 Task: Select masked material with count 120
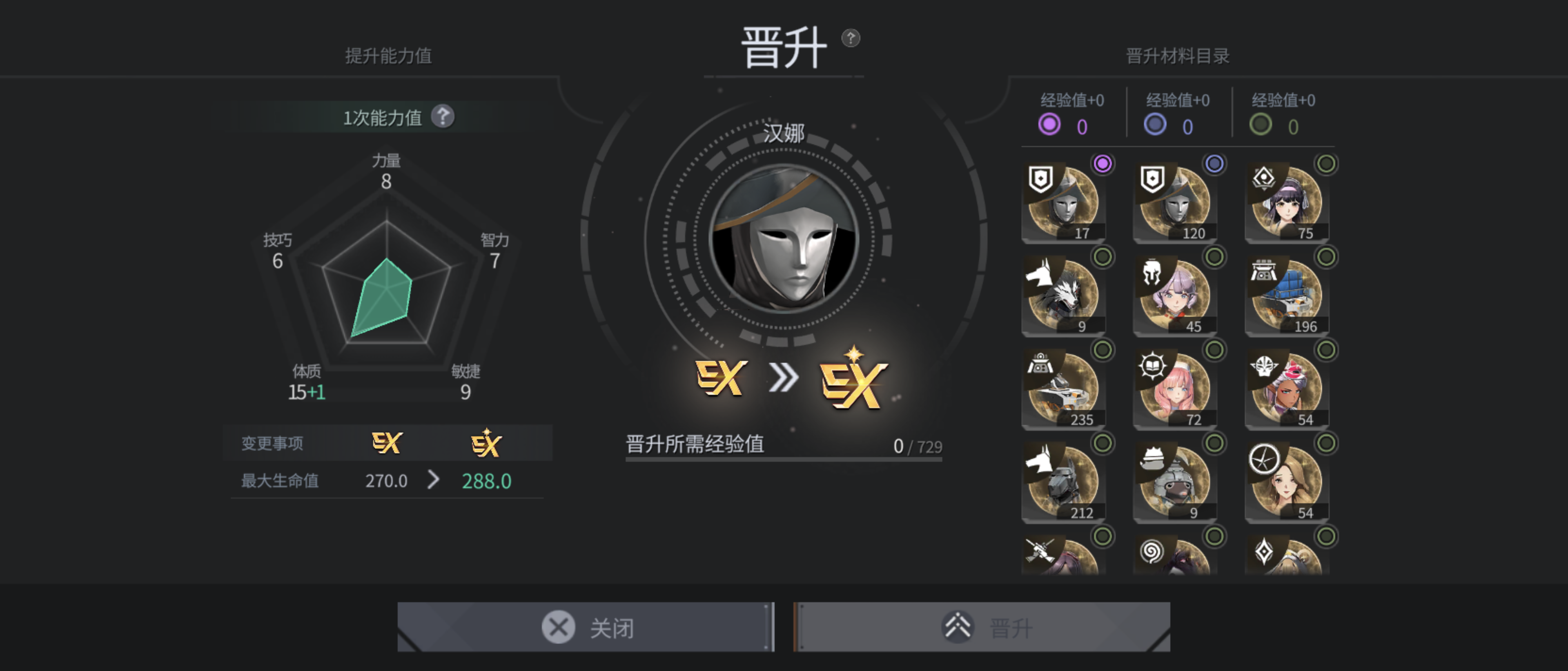(x=1175, y=202)
